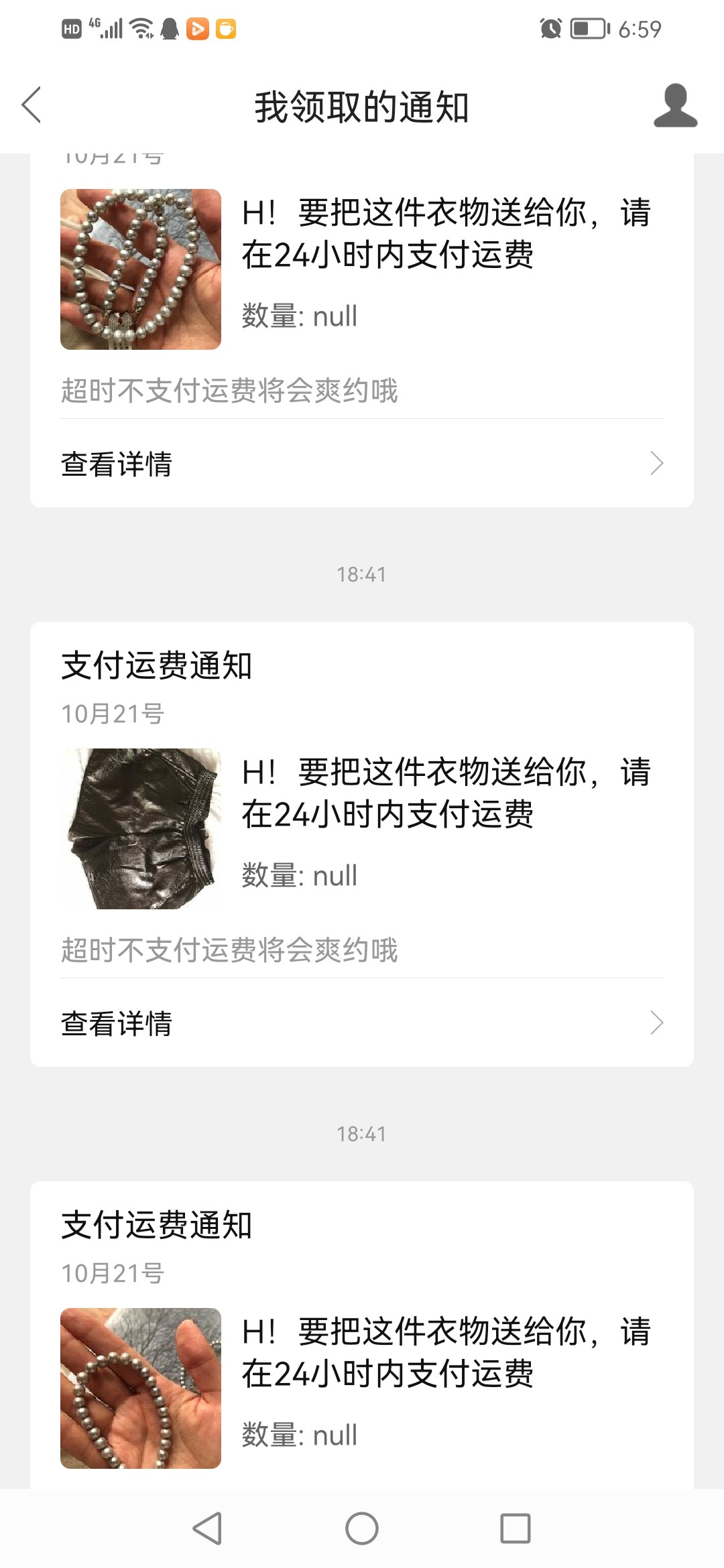
Task: Go back from the 我领取的通知 page
Action: pos(32,105)
